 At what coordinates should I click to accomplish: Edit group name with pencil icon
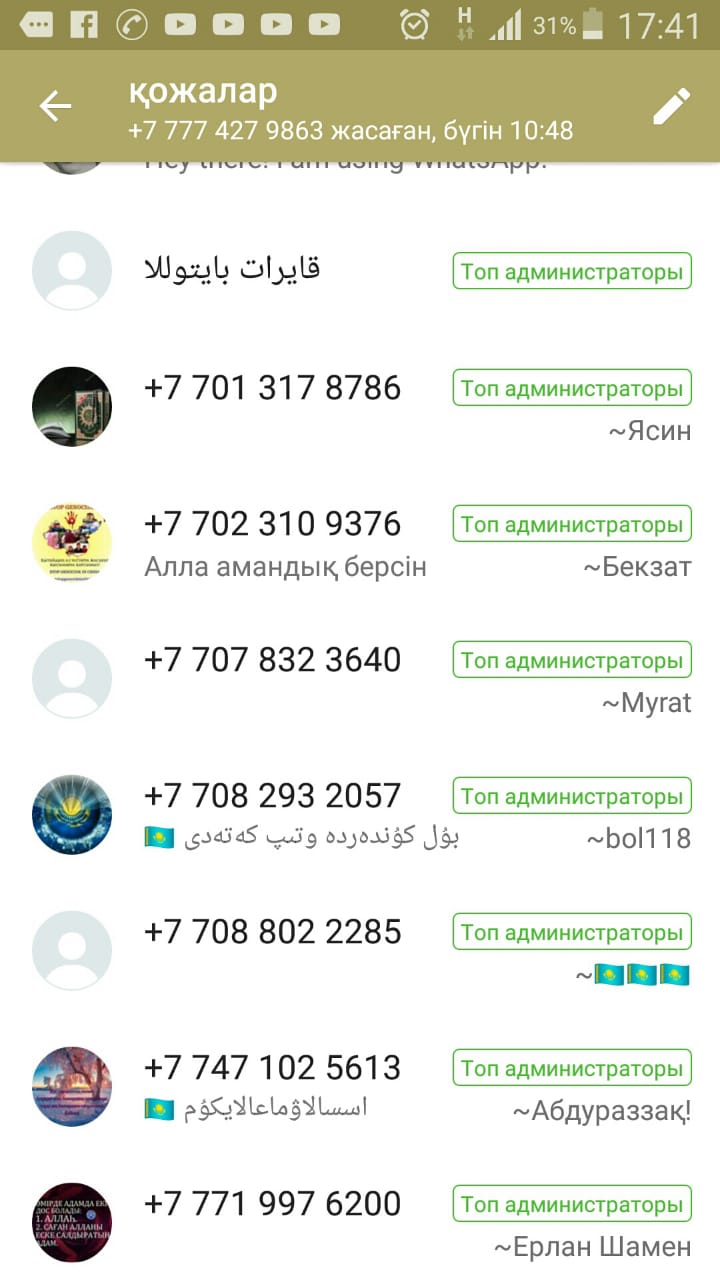pyautogui.click(x=671, y=107)
